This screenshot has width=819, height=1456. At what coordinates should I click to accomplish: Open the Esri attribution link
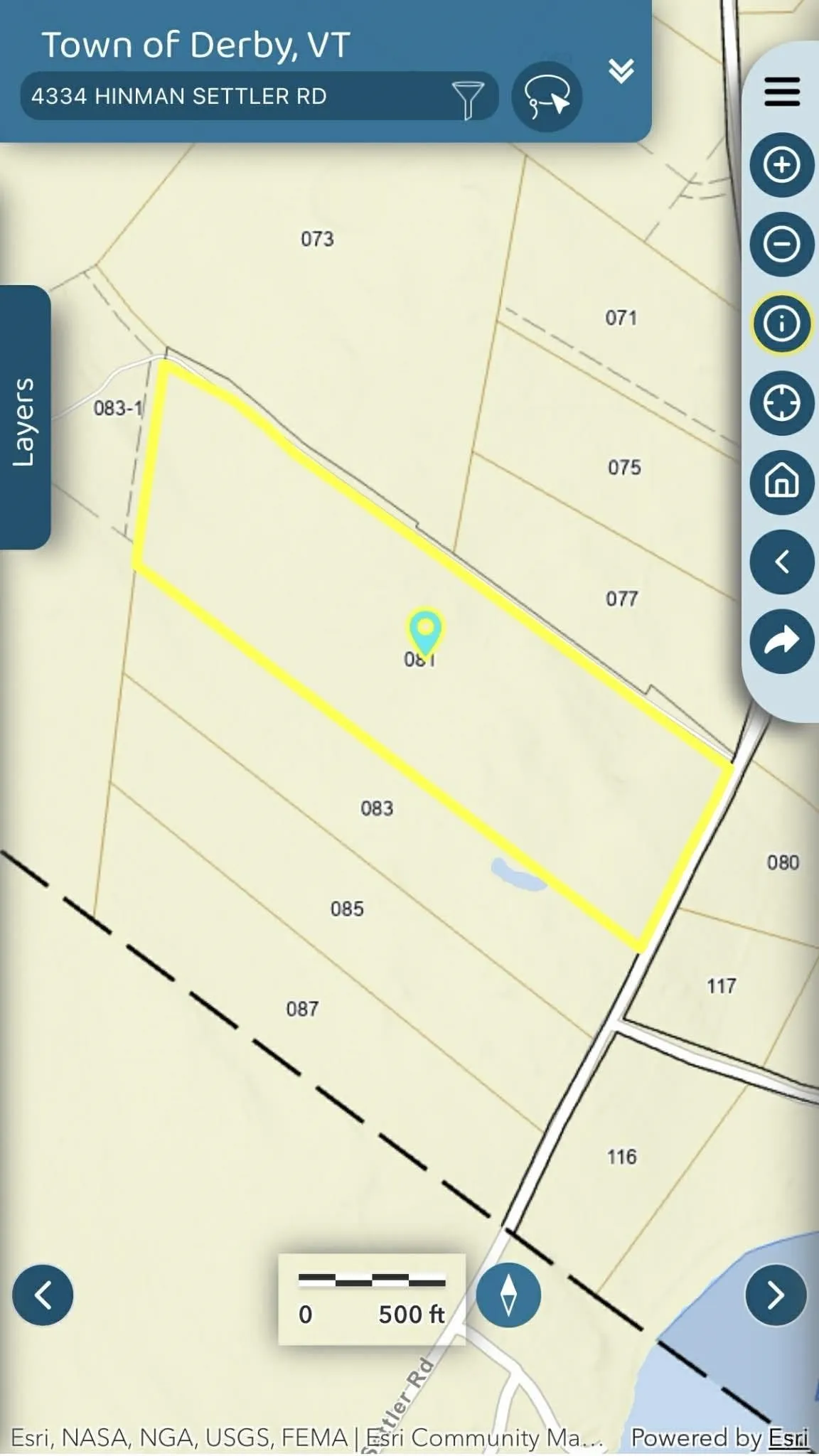point(788,1437)
